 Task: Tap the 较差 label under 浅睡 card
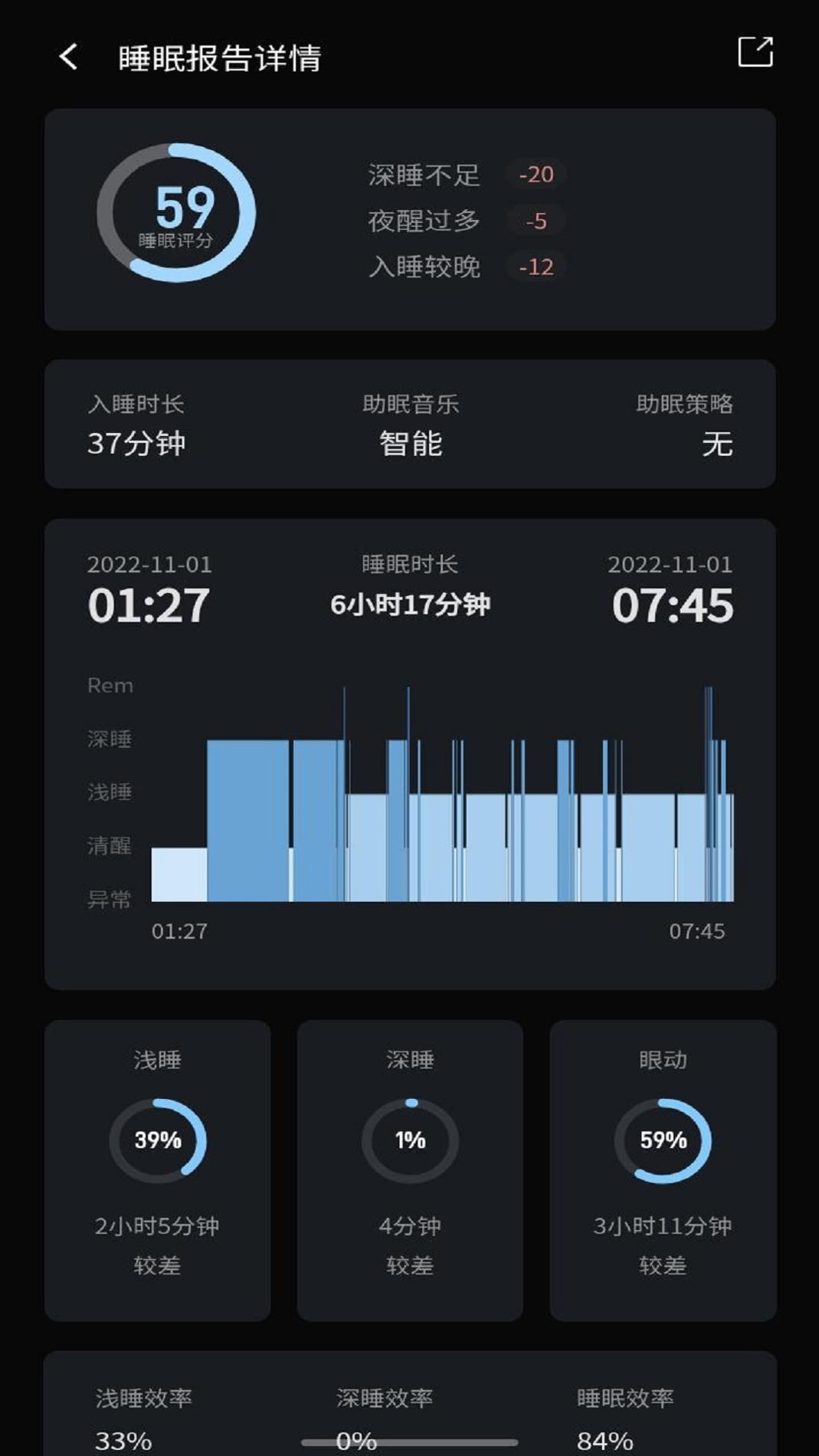[x=156, y=1267]
